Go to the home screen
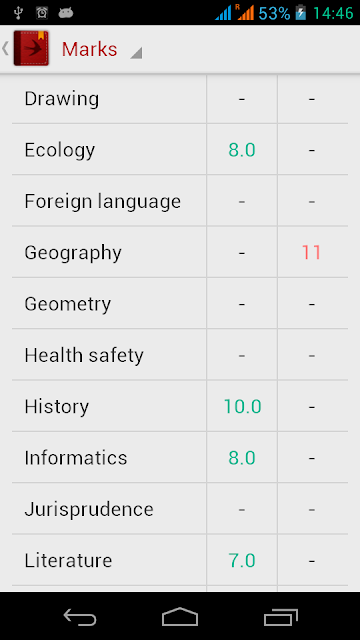The height and width of the screenshot is (640, 360). (180, 616)
